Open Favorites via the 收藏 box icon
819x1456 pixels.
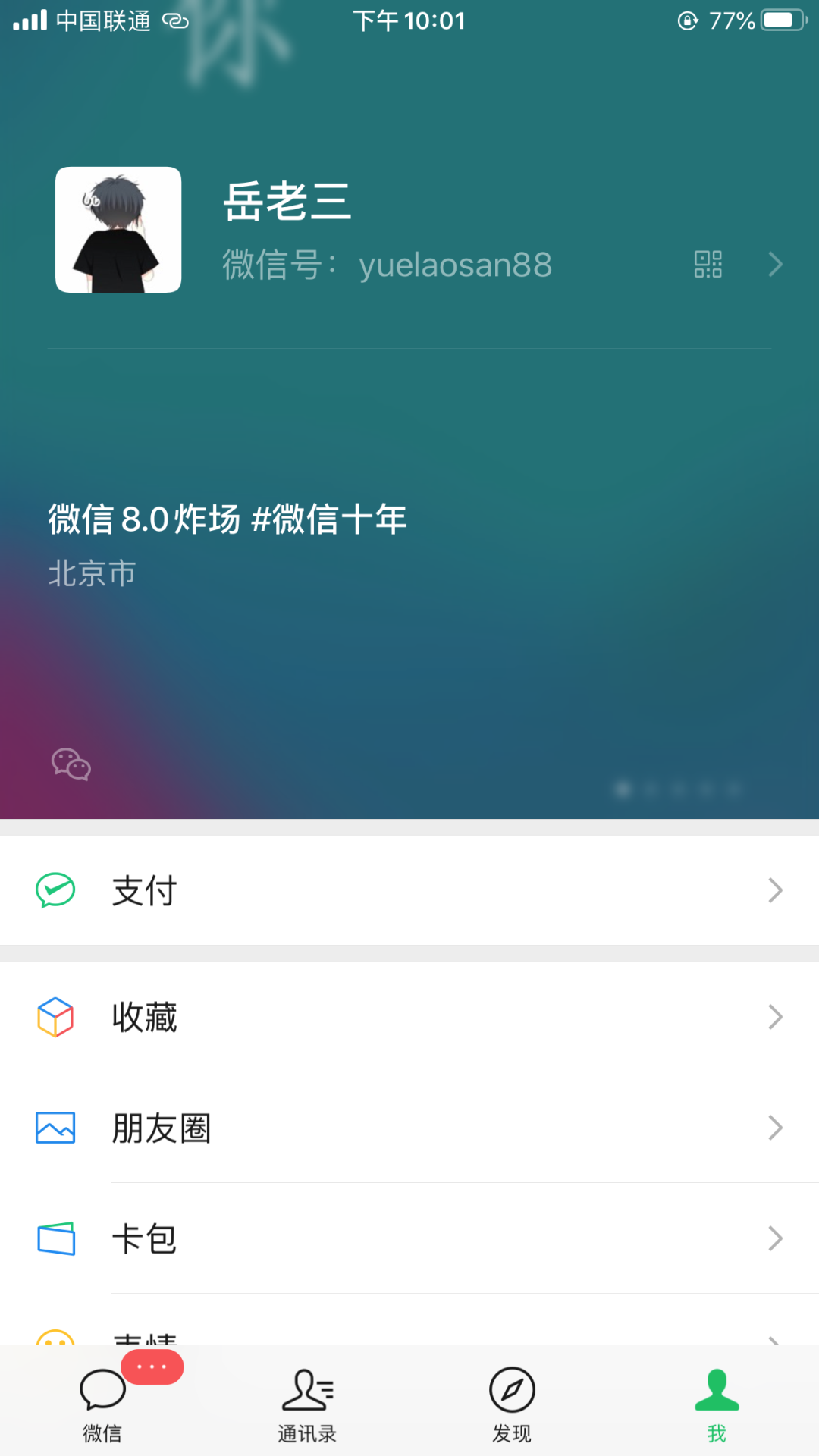[55, 1017]
